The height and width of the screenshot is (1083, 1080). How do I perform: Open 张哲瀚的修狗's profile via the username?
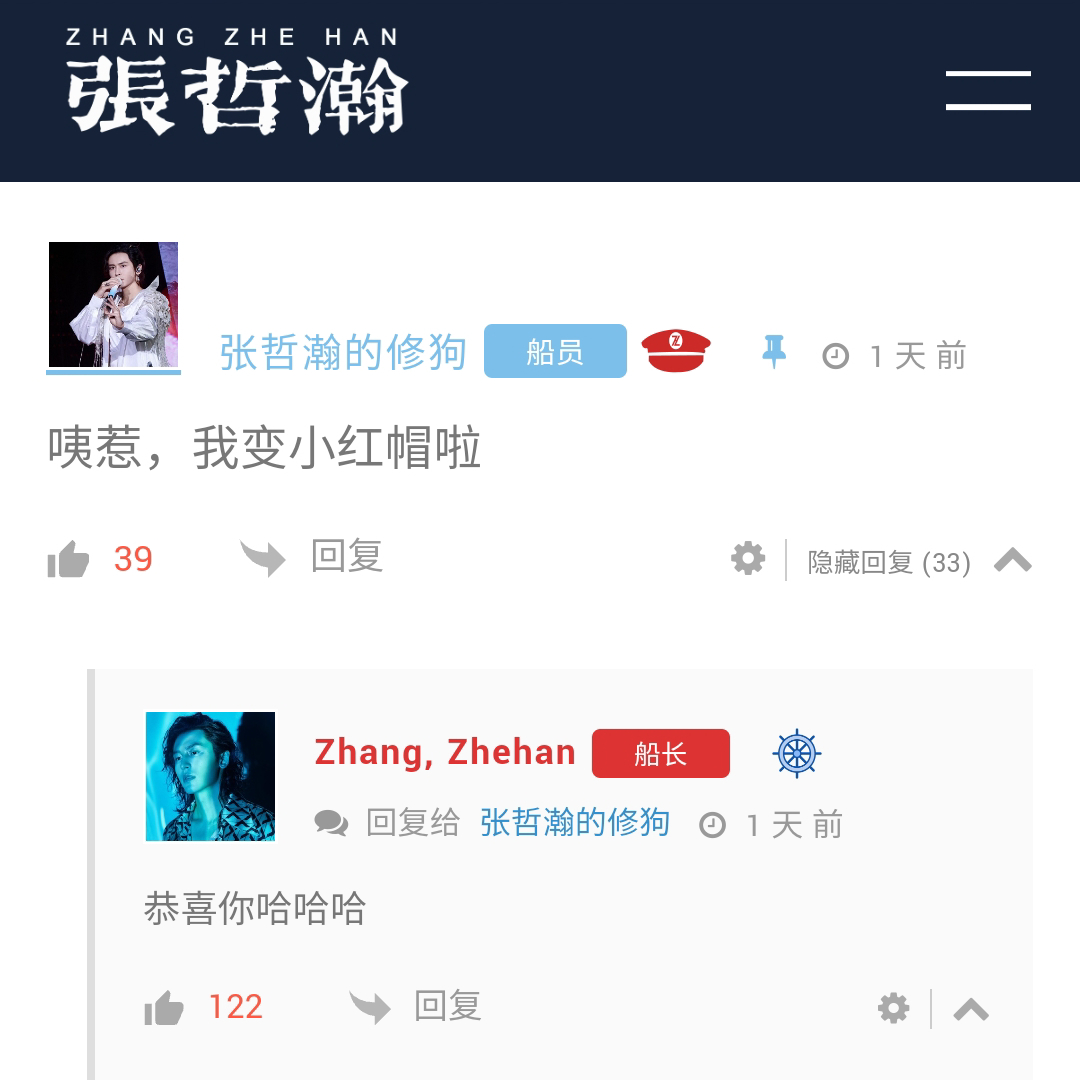(343, 353)
